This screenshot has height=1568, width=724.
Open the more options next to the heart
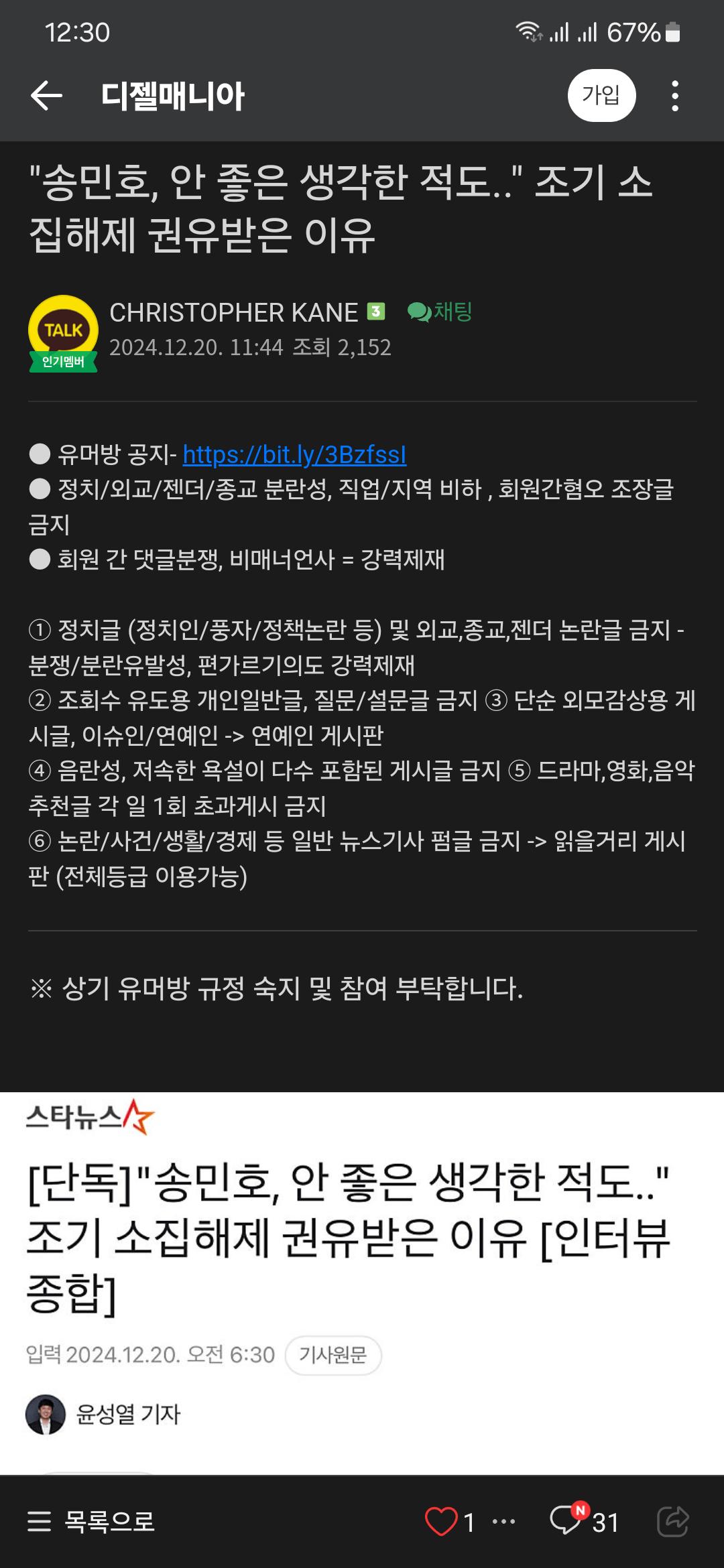(503, 1521)
